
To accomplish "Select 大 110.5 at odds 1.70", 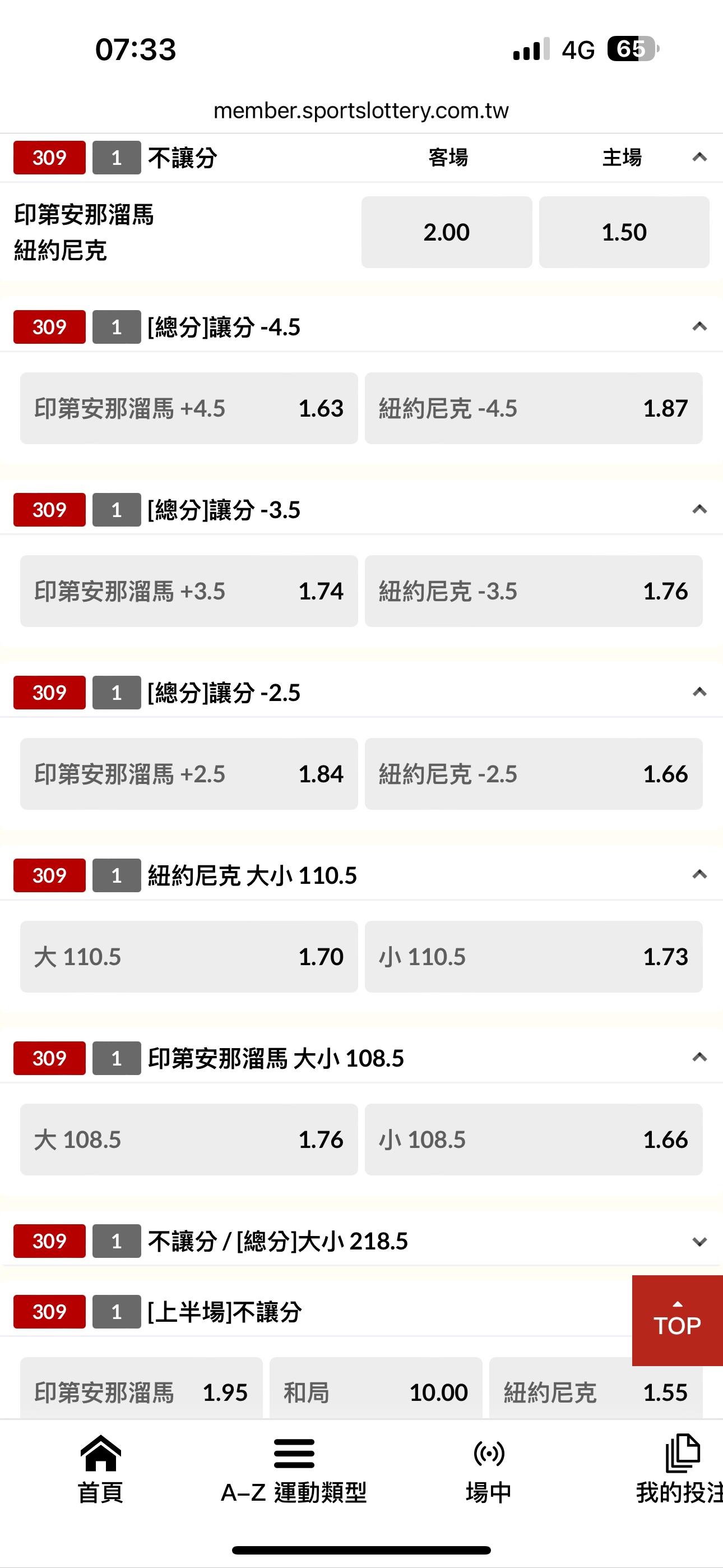I will pos(189,957).
